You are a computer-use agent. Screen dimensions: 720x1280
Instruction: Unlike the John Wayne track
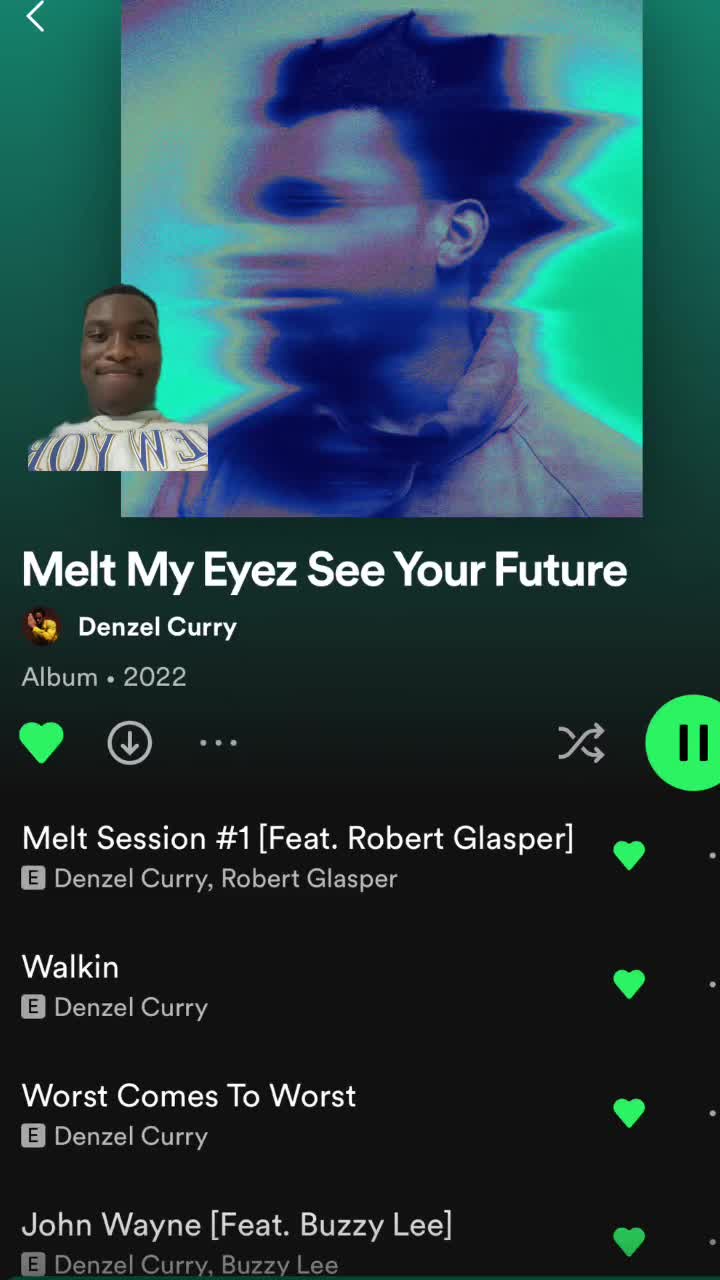click(629, 1242)
